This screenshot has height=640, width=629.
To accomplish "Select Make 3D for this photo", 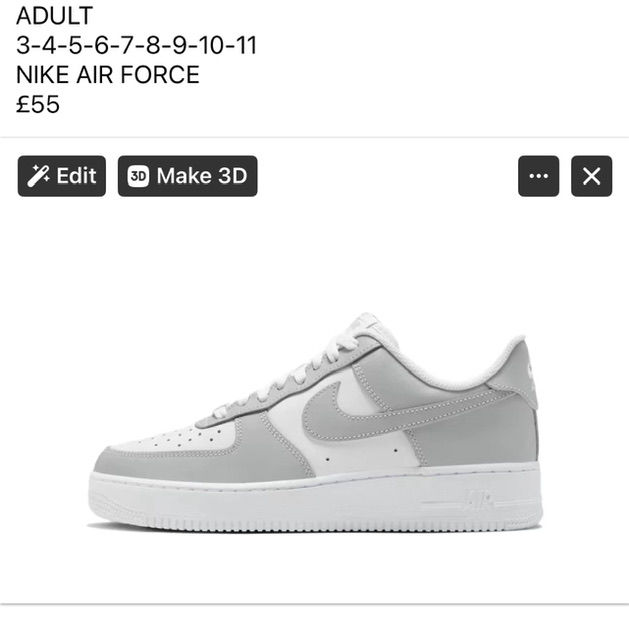I will (187, 176).
